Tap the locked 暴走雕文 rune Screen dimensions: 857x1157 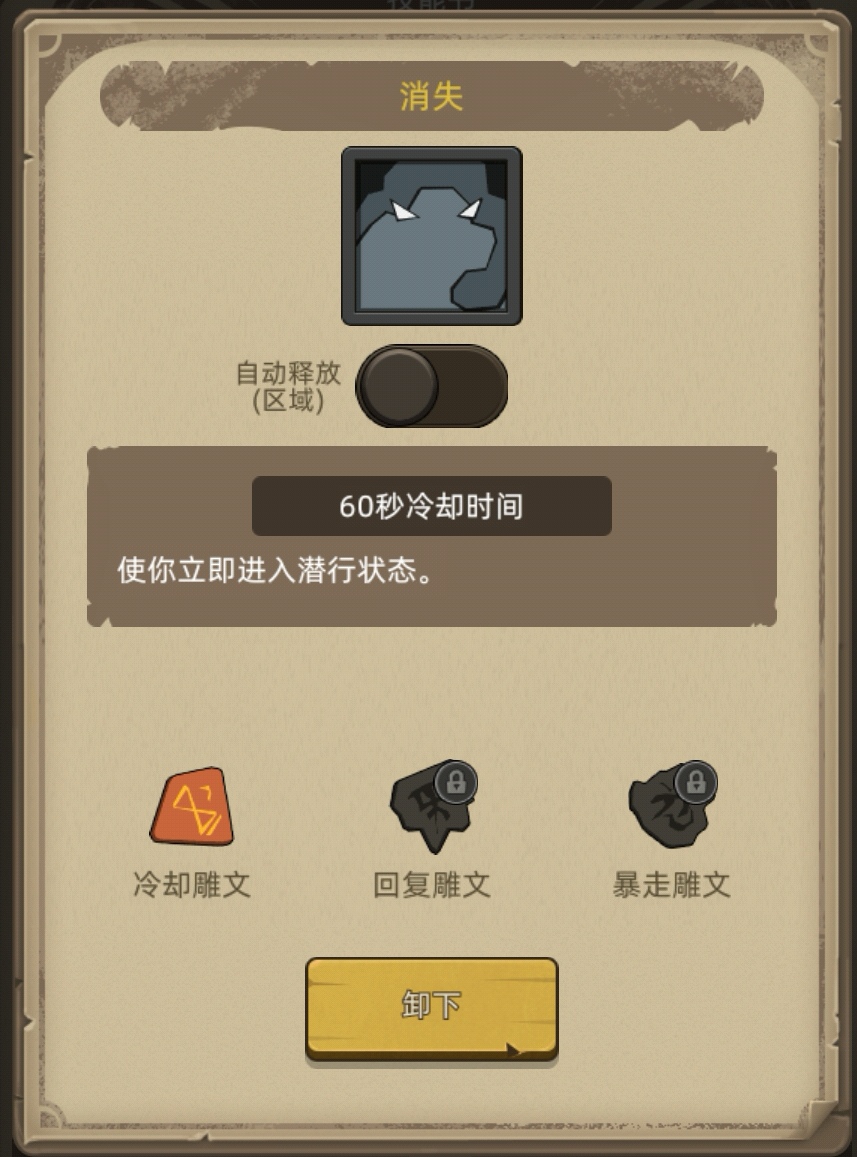coord(671,808)
